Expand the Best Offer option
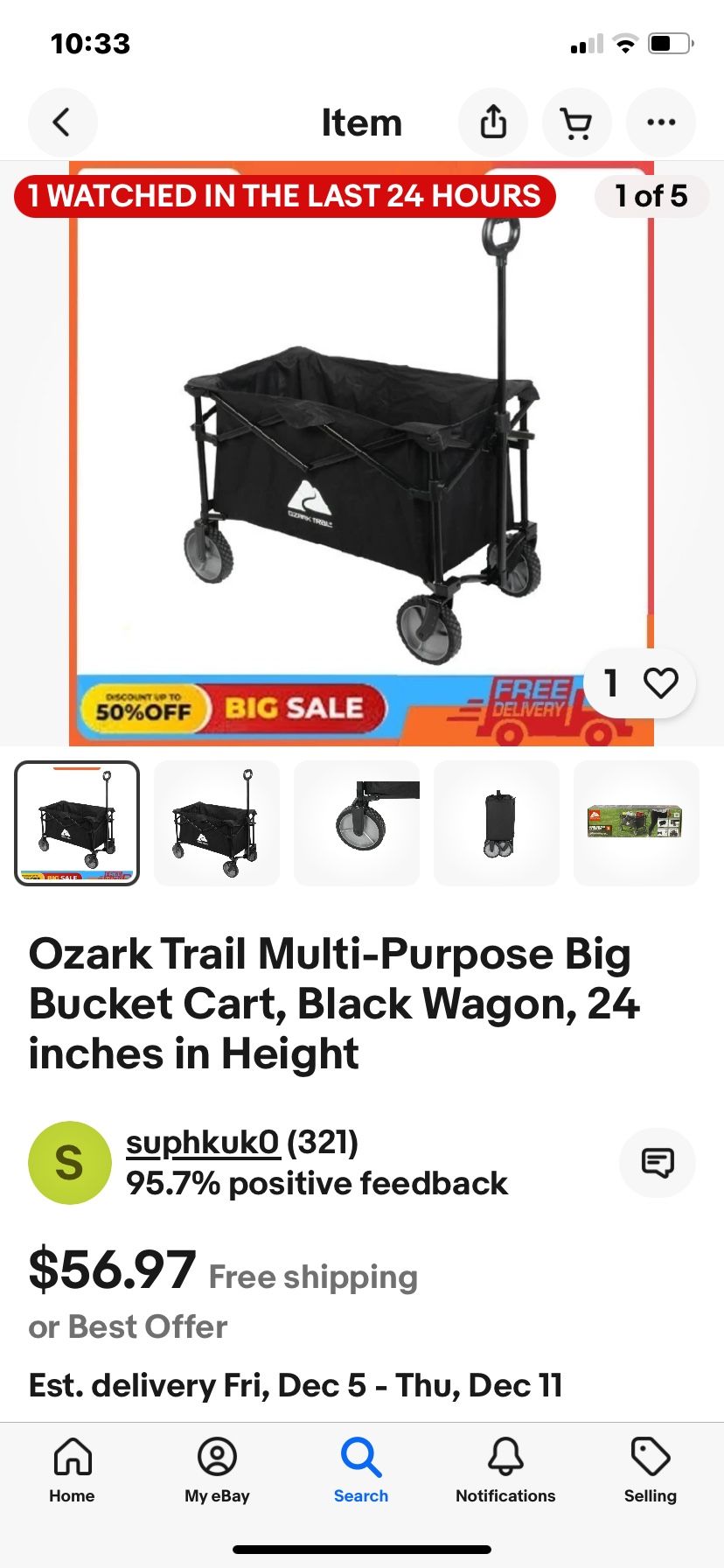 (127, 1326)
